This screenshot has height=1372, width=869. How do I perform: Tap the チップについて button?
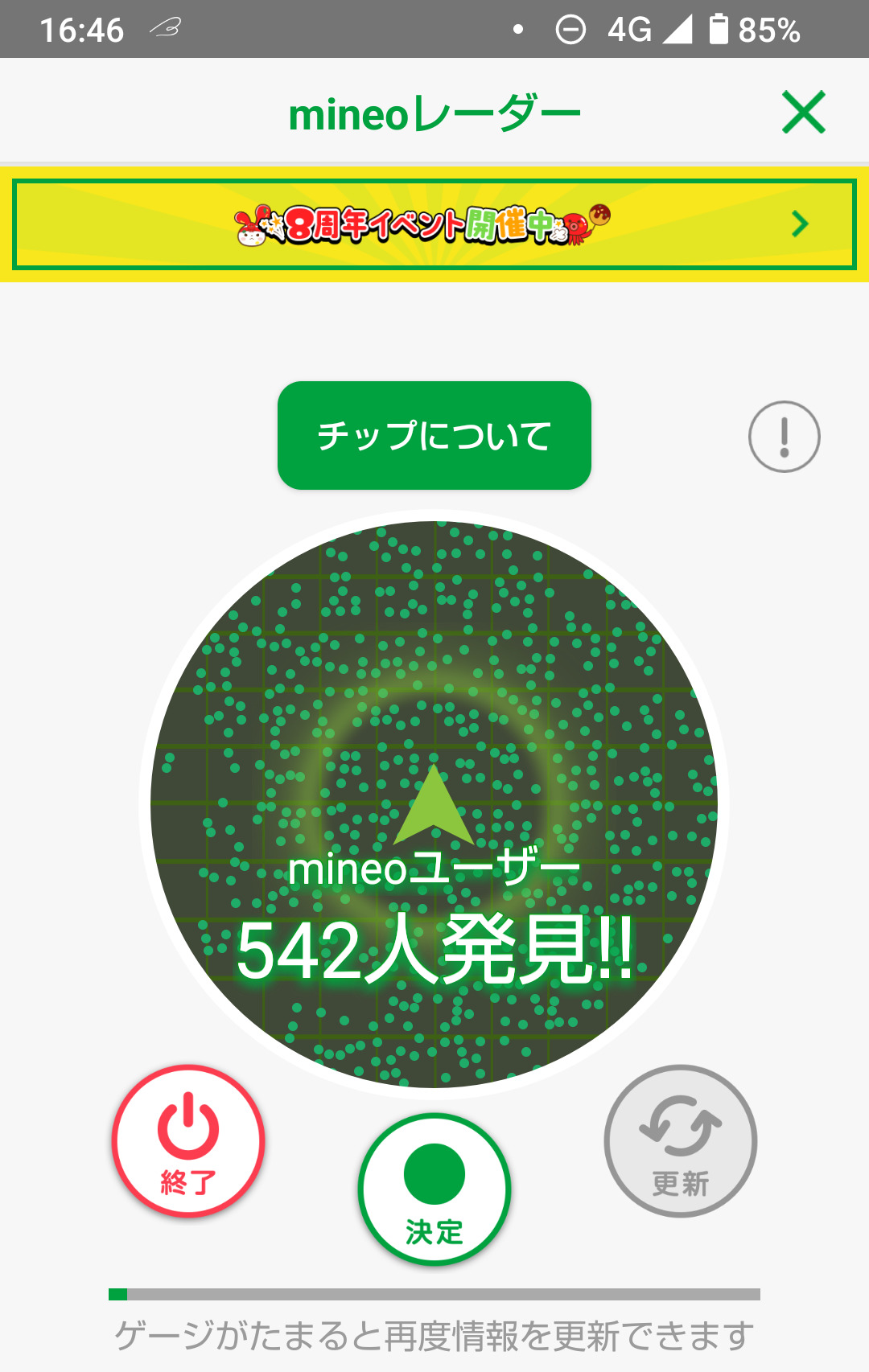click(434, 435)
